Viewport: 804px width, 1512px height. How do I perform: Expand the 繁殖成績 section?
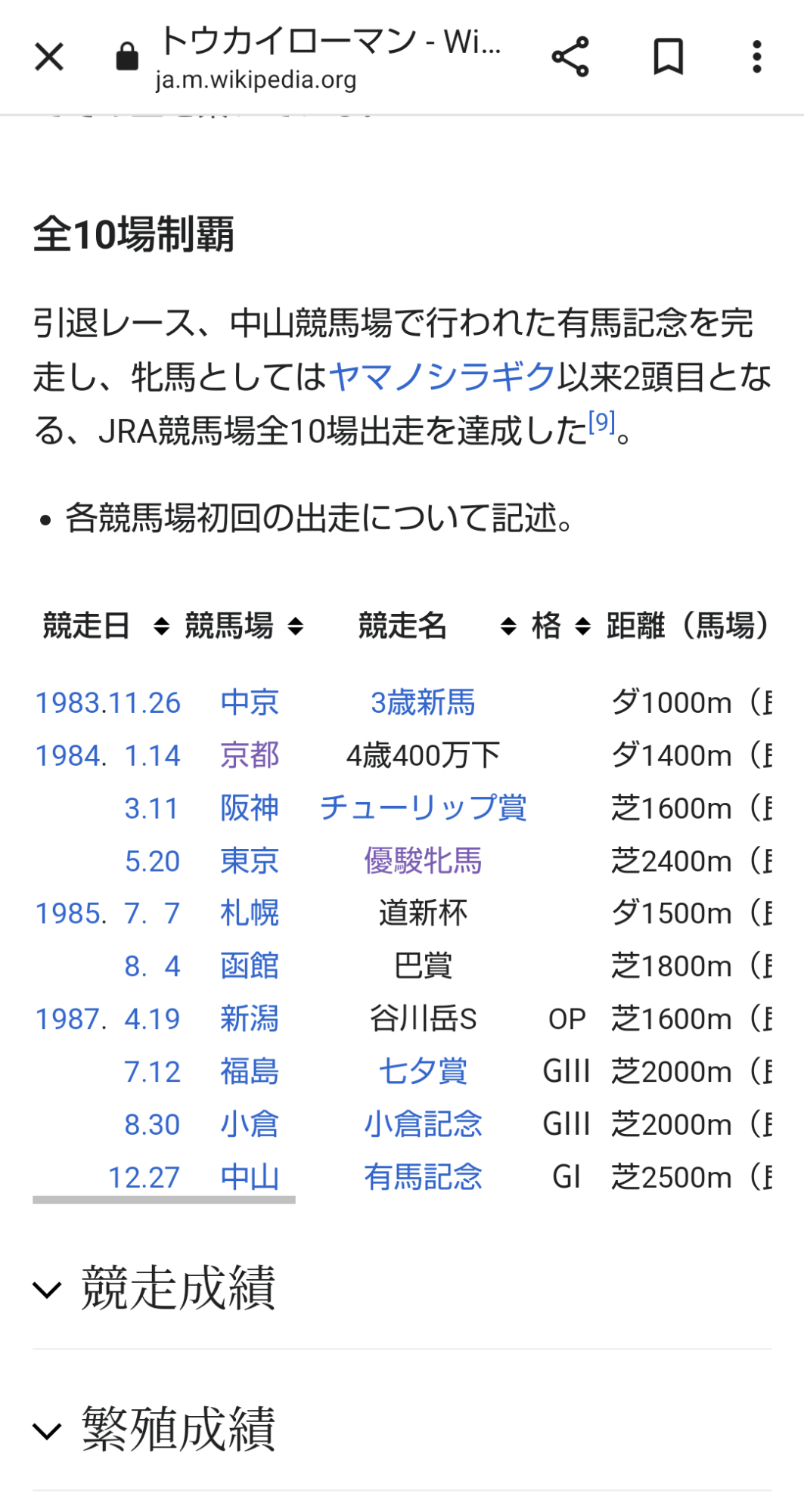pos(402,1430)
